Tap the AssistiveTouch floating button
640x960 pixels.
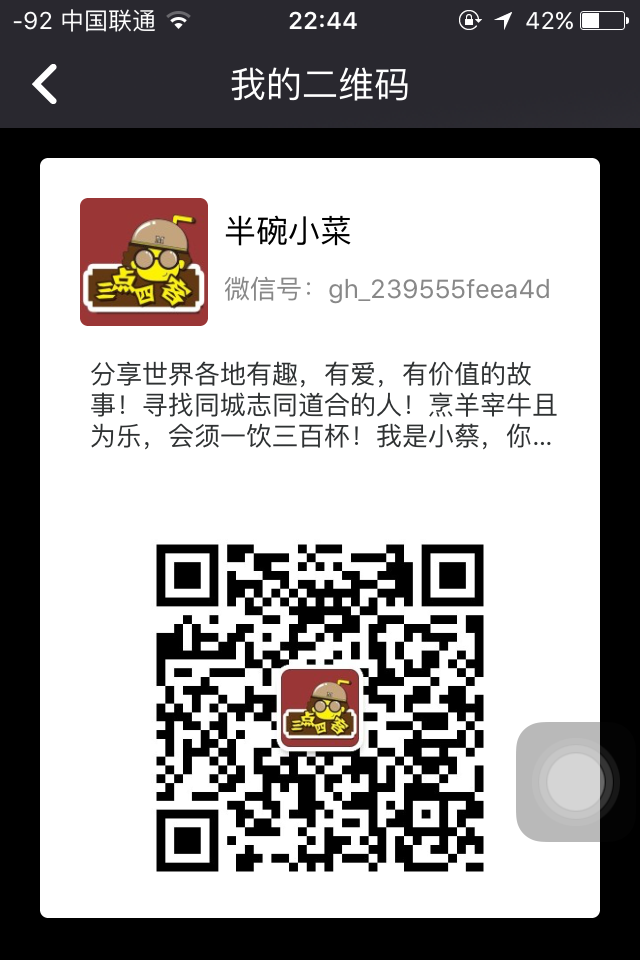(x=576, y=781)
